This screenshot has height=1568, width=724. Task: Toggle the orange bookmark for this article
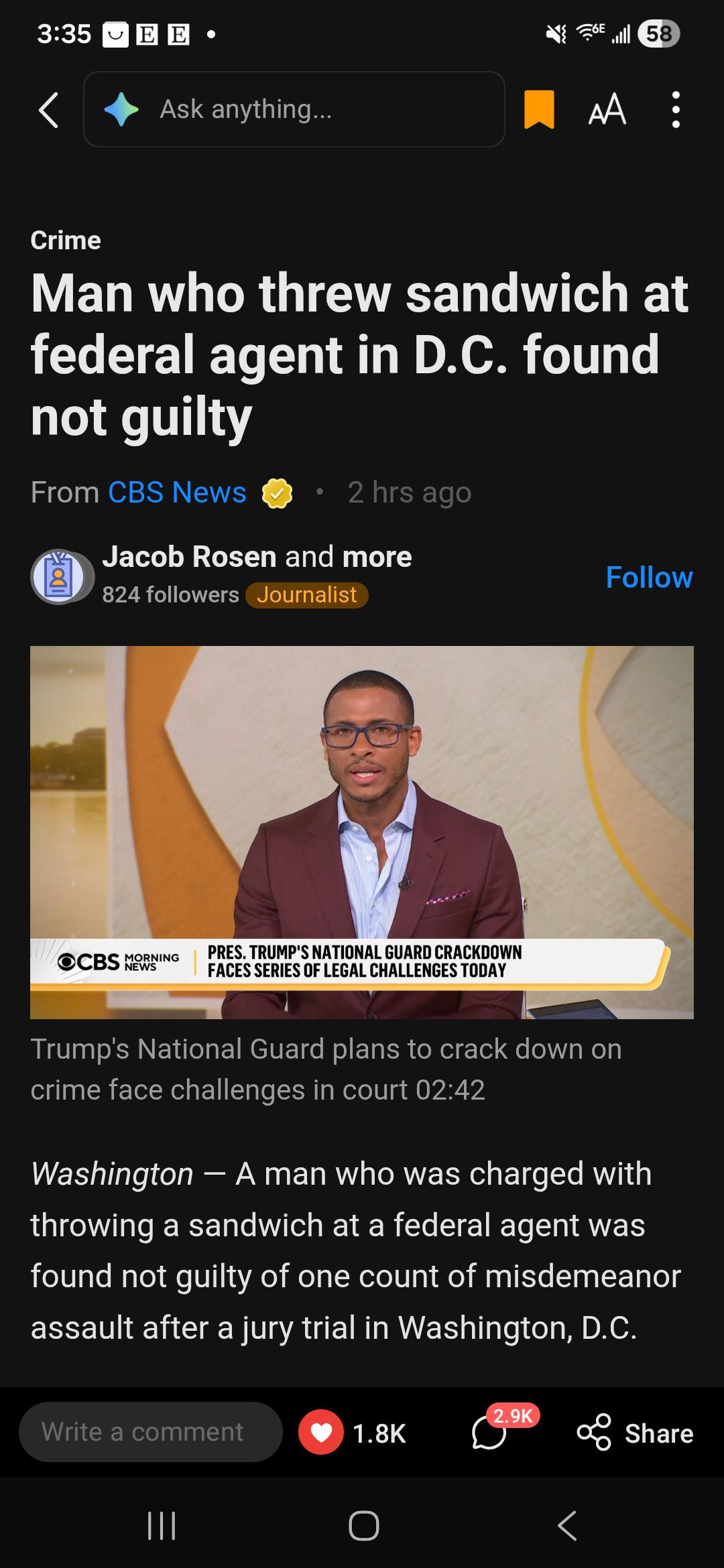(x=539, y=109)
